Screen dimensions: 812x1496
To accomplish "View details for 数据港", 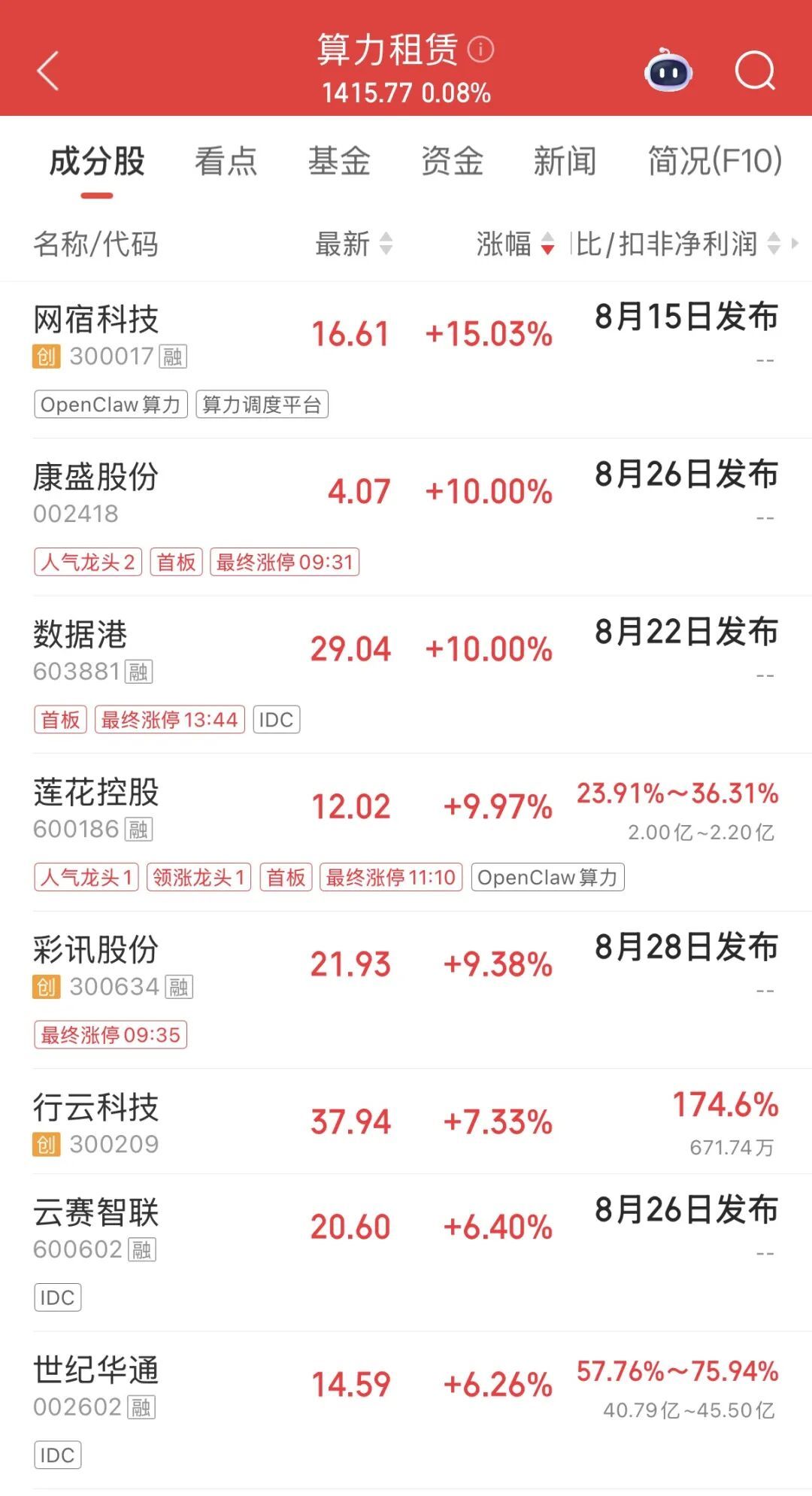I will coord(406,675).
